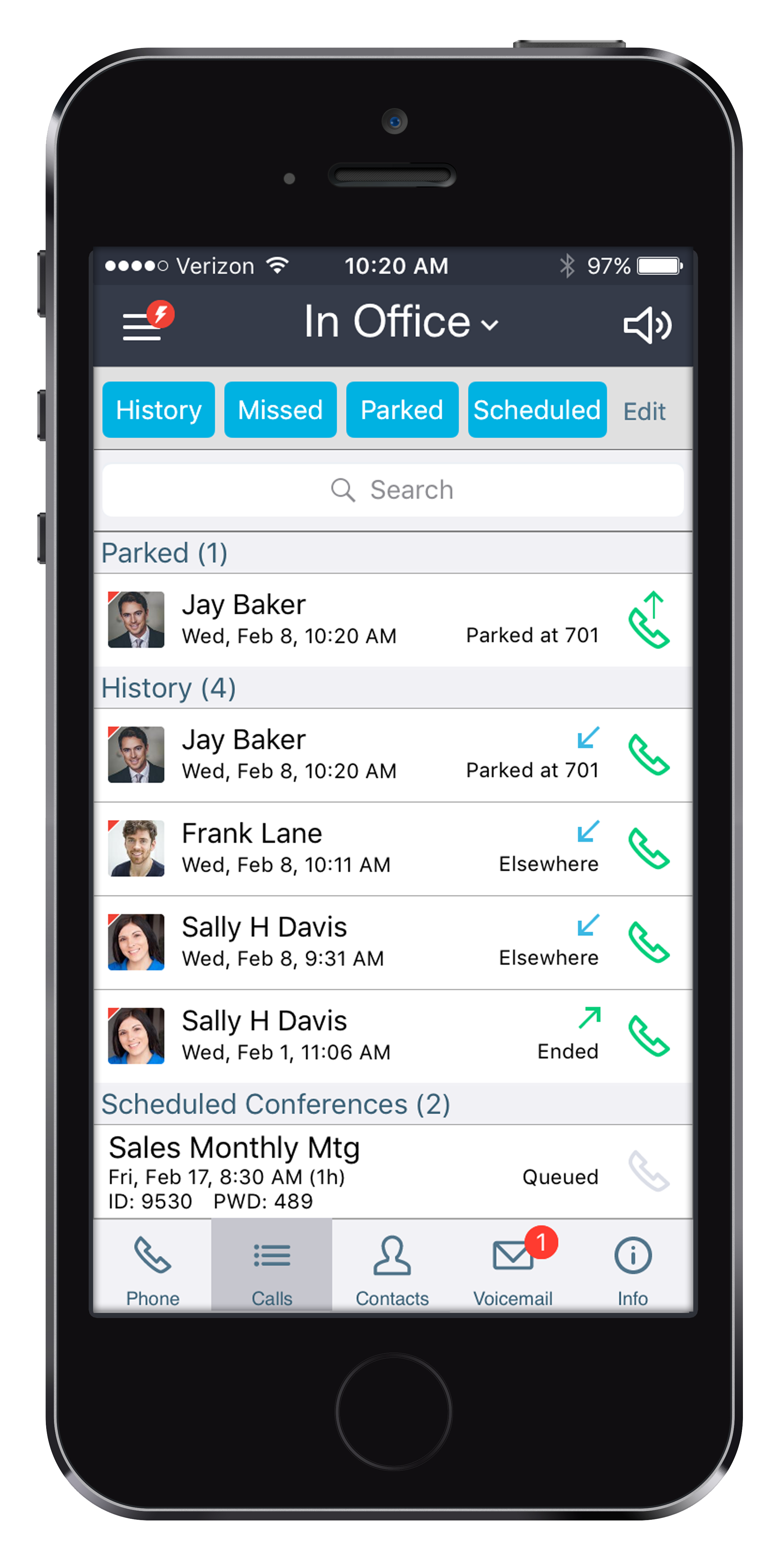The height and width of the screenshot is (1568, 783).
Task: Call Frank Lane from history
Action: pos(648,848)
